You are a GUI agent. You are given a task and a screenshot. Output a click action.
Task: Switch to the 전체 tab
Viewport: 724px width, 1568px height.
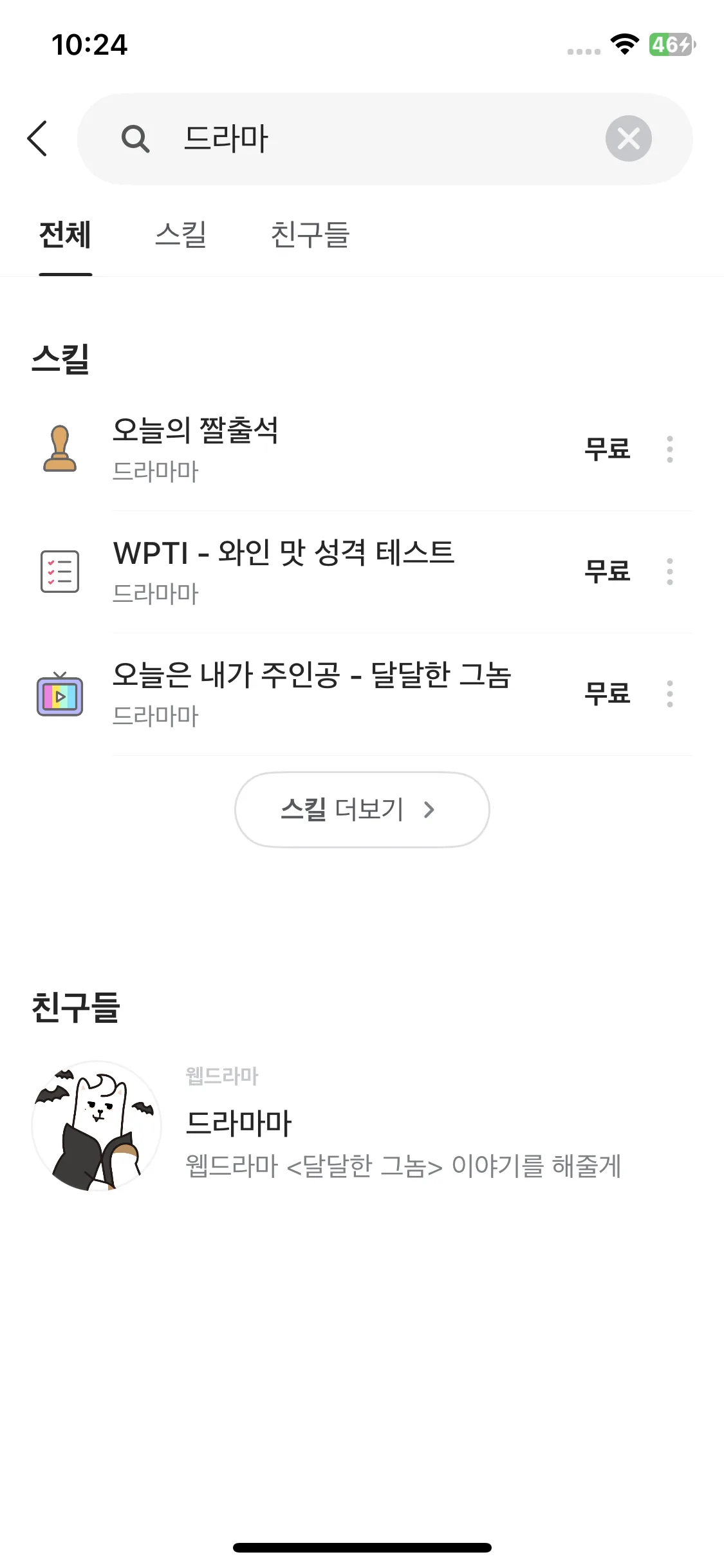65,235
